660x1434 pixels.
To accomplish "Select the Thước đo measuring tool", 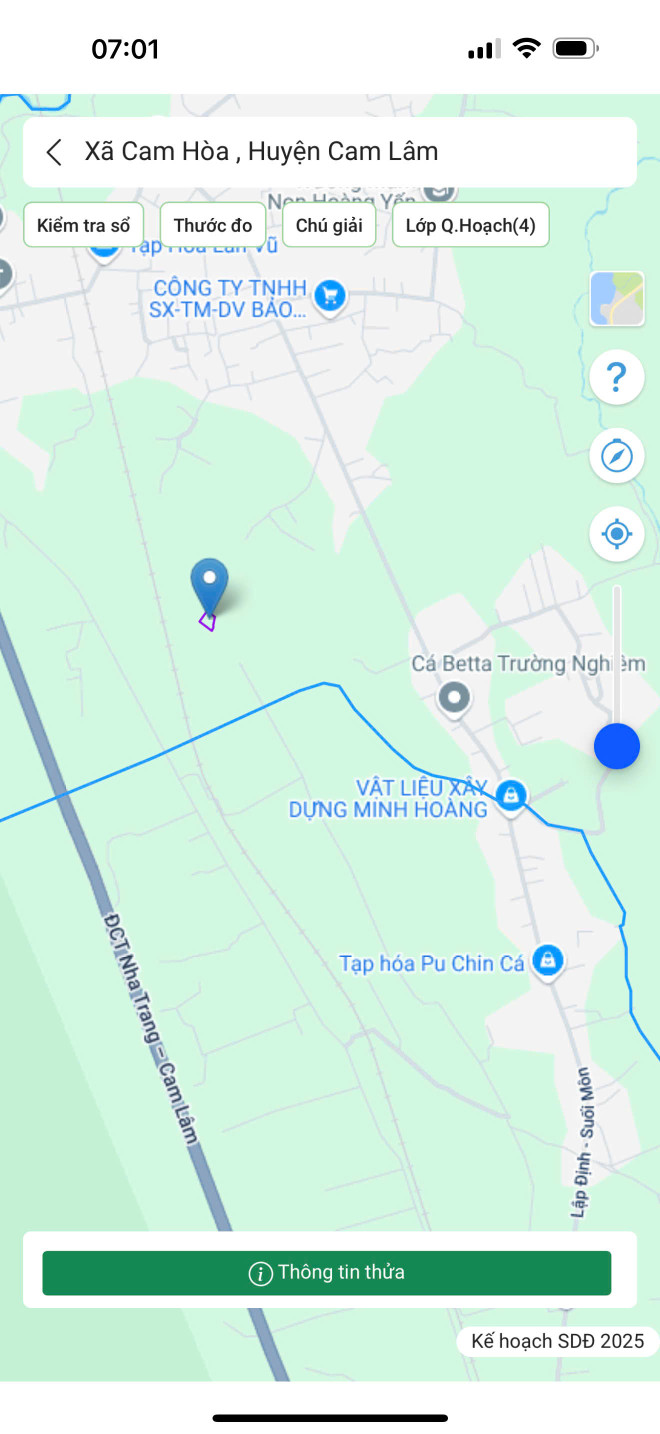I will [x=213, y=226].
